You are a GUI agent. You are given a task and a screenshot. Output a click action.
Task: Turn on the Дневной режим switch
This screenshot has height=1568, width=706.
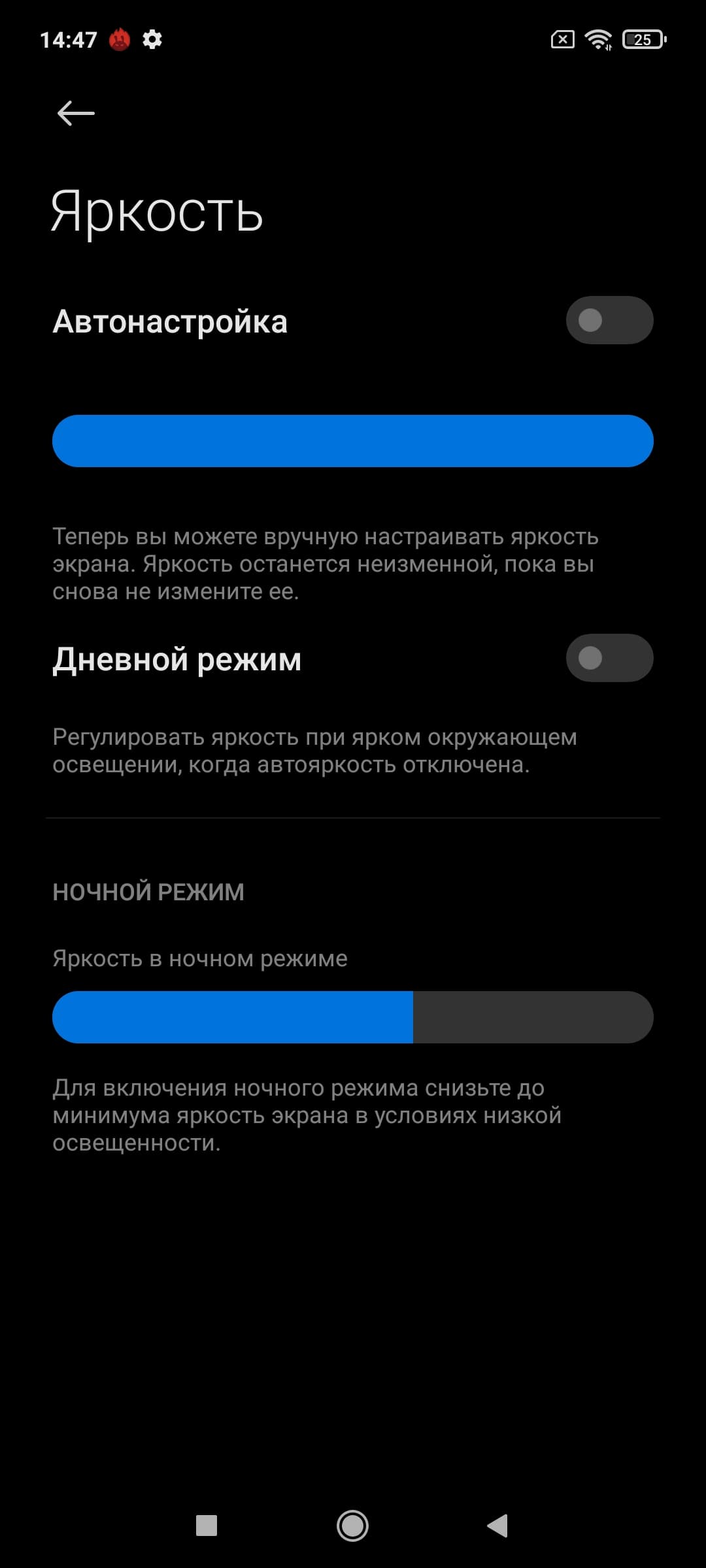609,658
